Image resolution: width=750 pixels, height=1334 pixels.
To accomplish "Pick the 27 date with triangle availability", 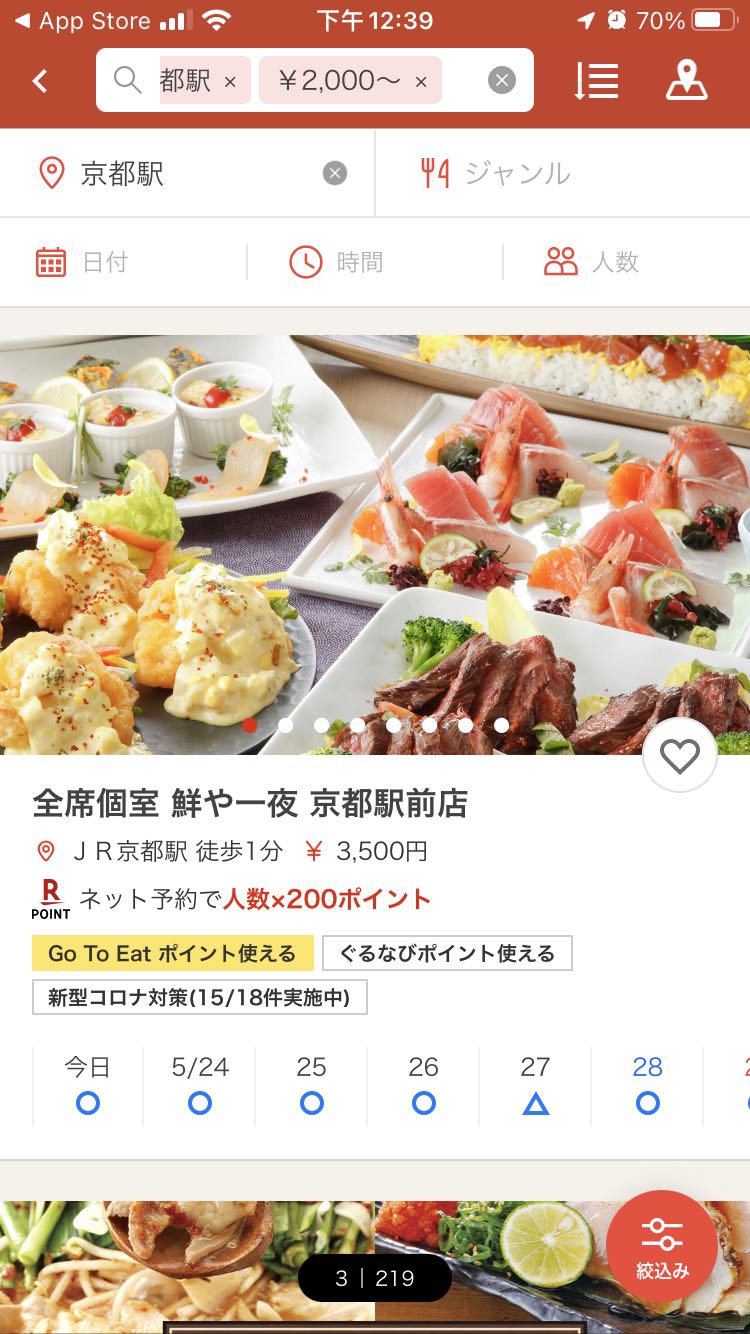I will coord(536,1086).
